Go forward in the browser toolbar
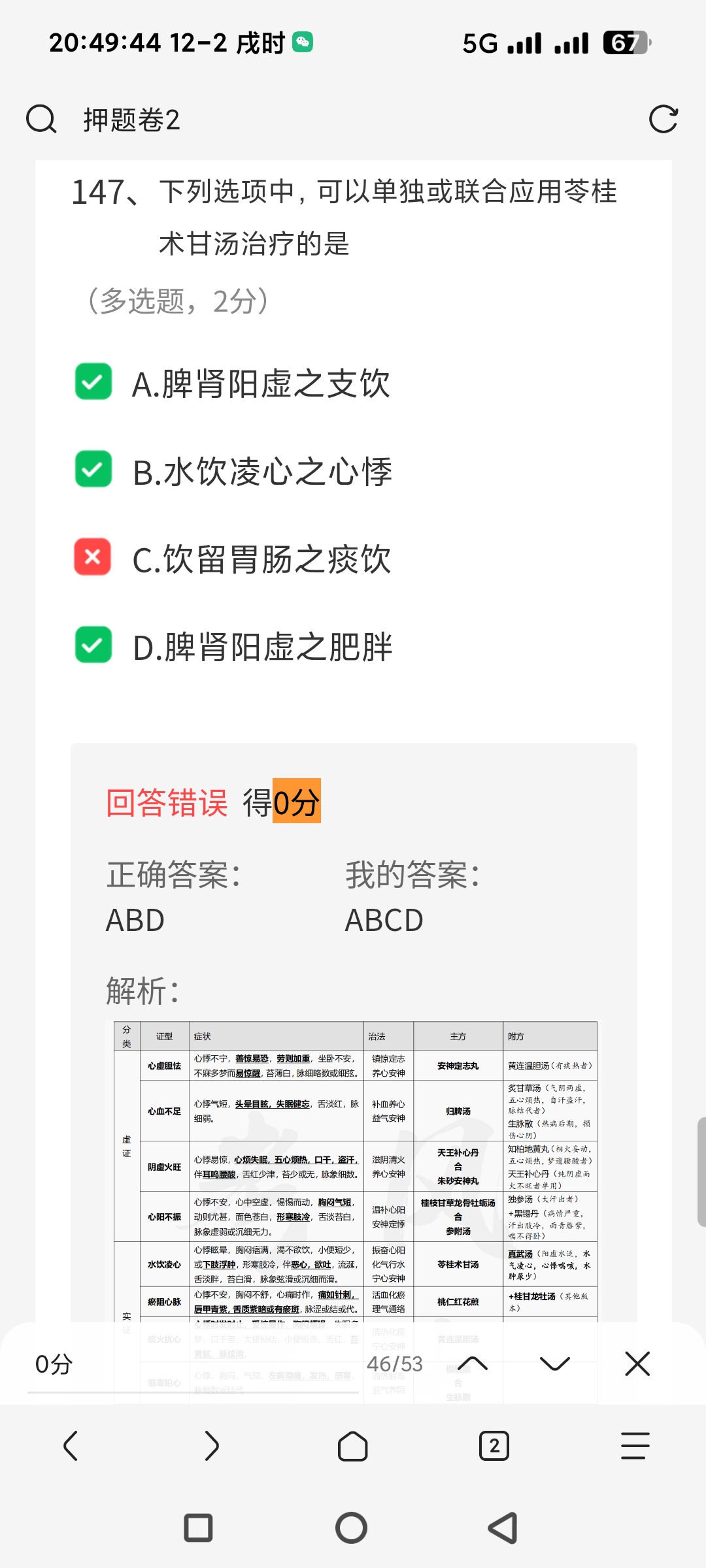 [212, 1446]
